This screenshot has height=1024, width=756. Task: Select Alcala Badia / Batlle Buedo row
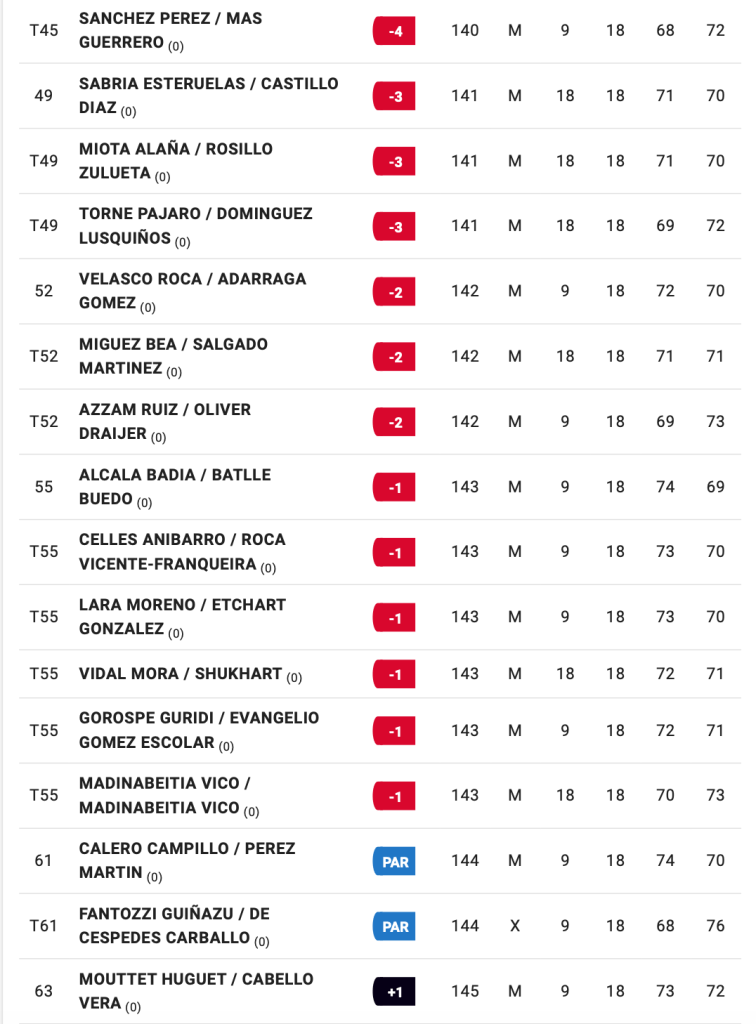(x=175, y=486)
